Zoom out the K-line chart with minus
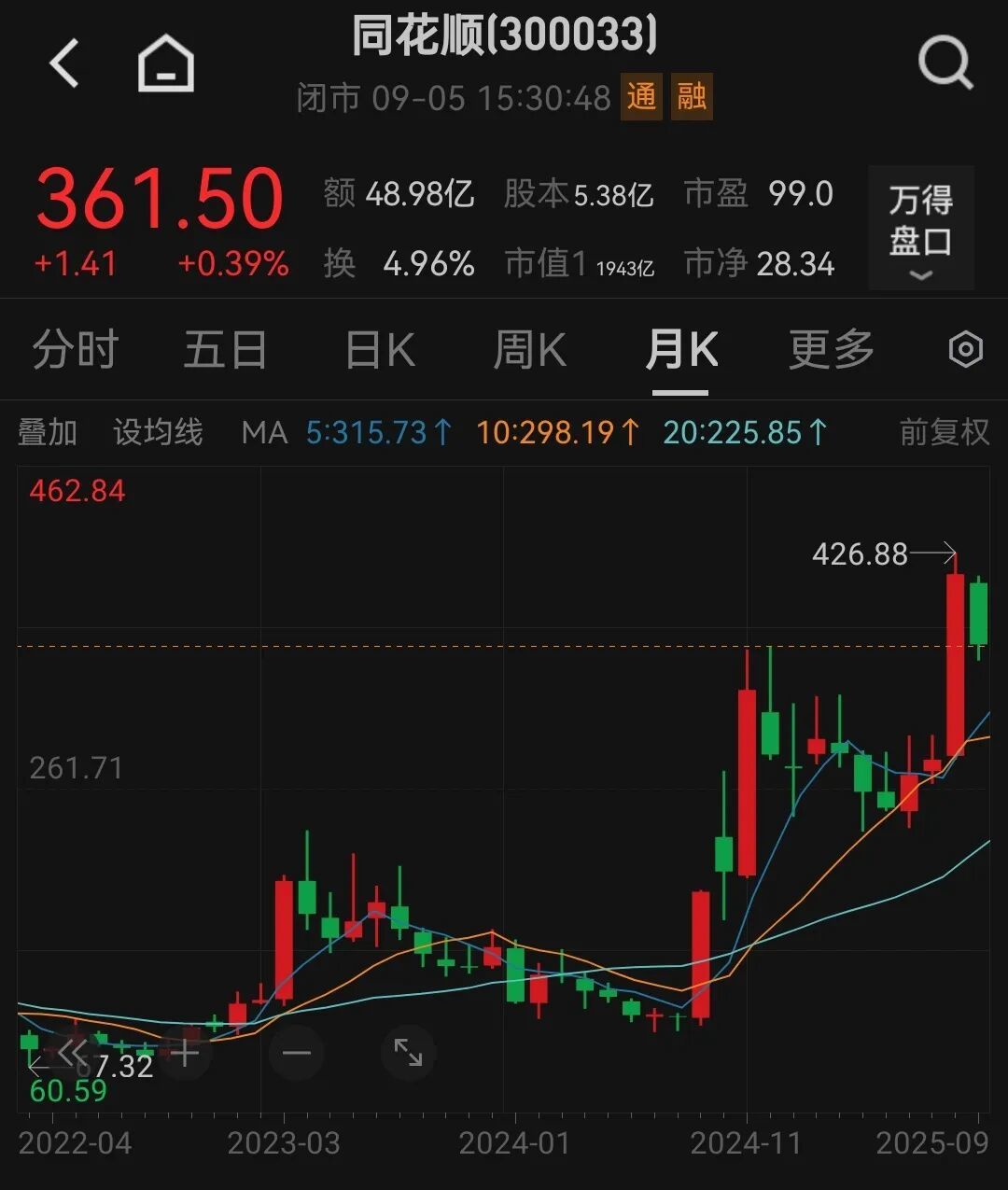The height and width of the screenshot is (1190, 1008). [x=296, y=1054]
